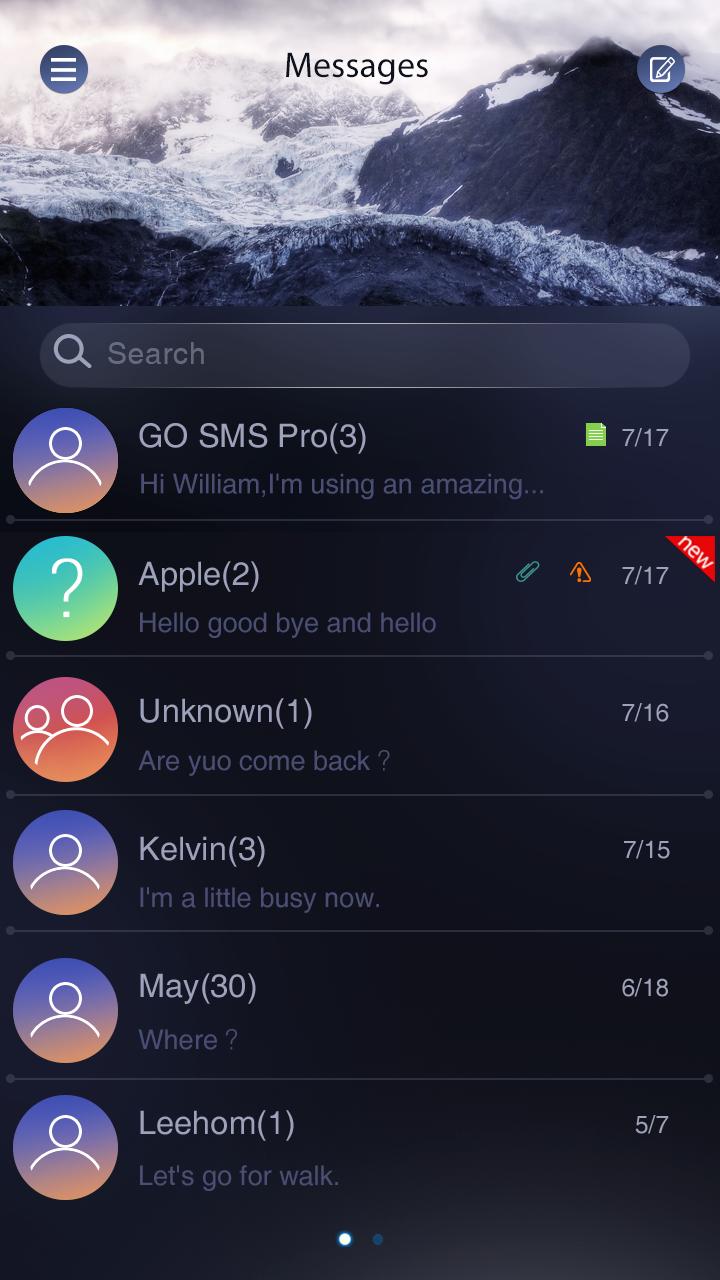
Task: Open the thread from Leehom
Action: tap(360, 1147)
